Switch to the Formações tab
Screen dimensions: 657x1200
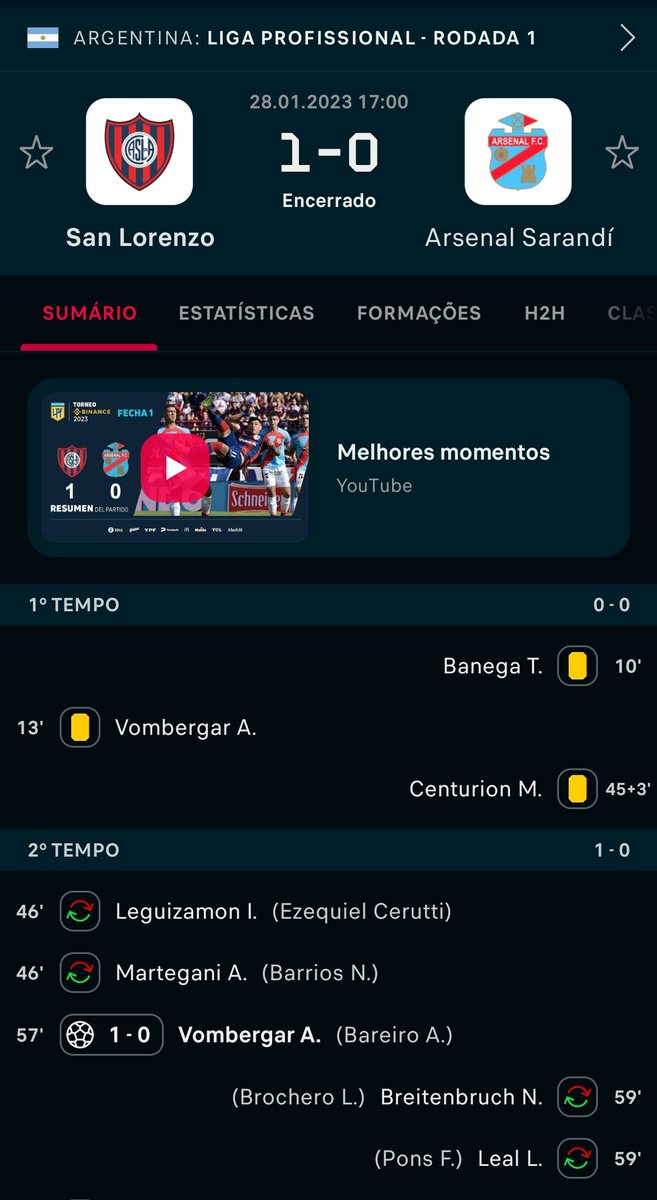[x=418, y=313]
